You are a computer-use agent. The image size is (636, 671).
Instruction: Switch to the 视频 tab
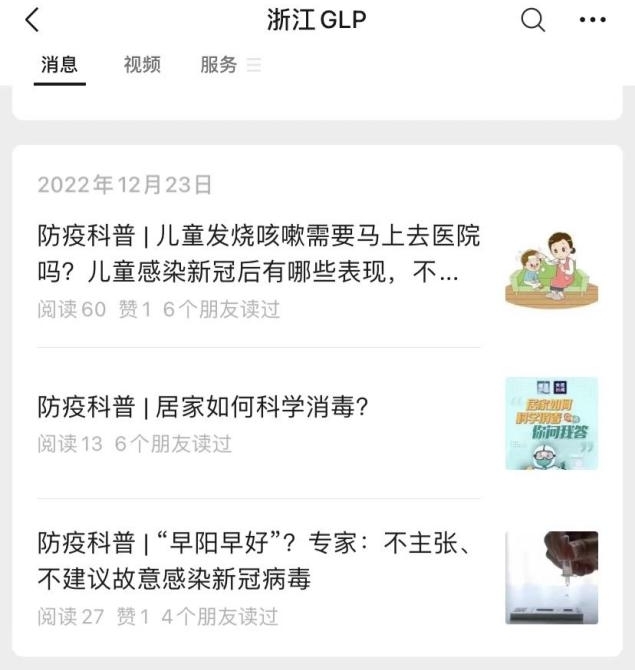coord(142,65)
